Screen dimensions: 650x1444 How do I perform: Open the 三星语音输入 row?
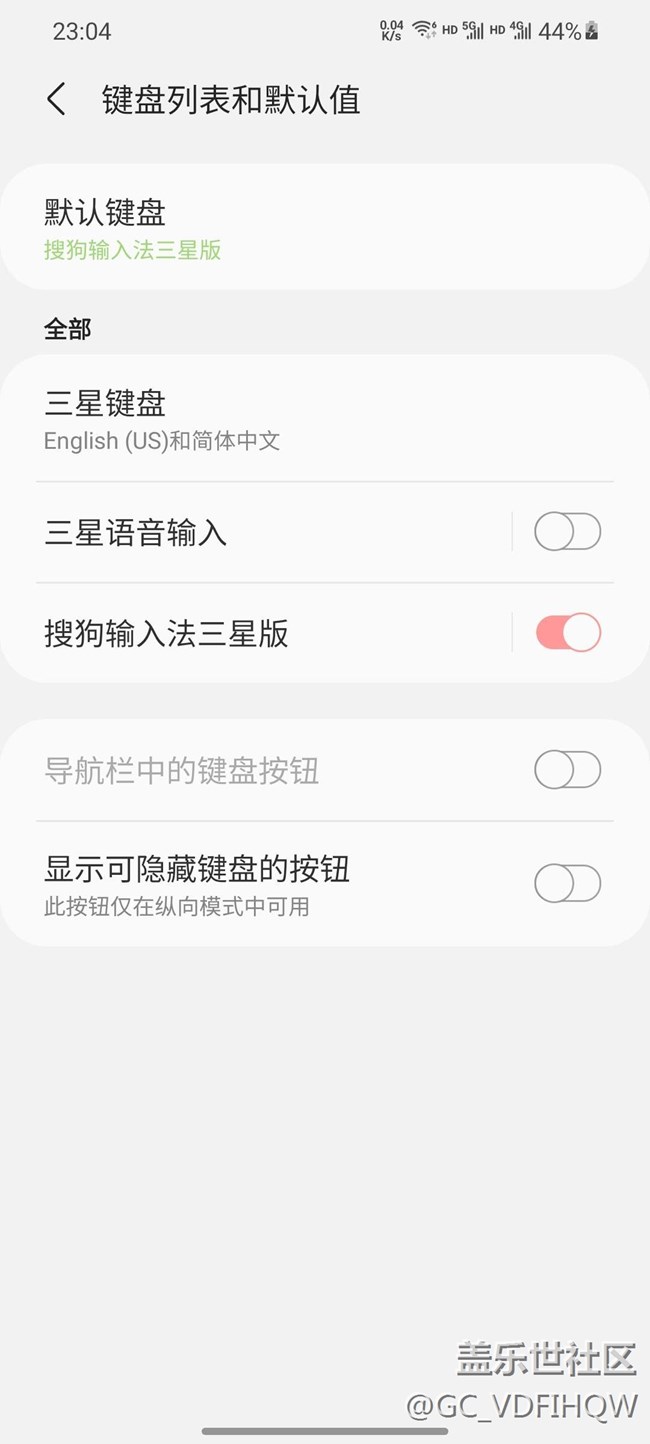point(255,532)
